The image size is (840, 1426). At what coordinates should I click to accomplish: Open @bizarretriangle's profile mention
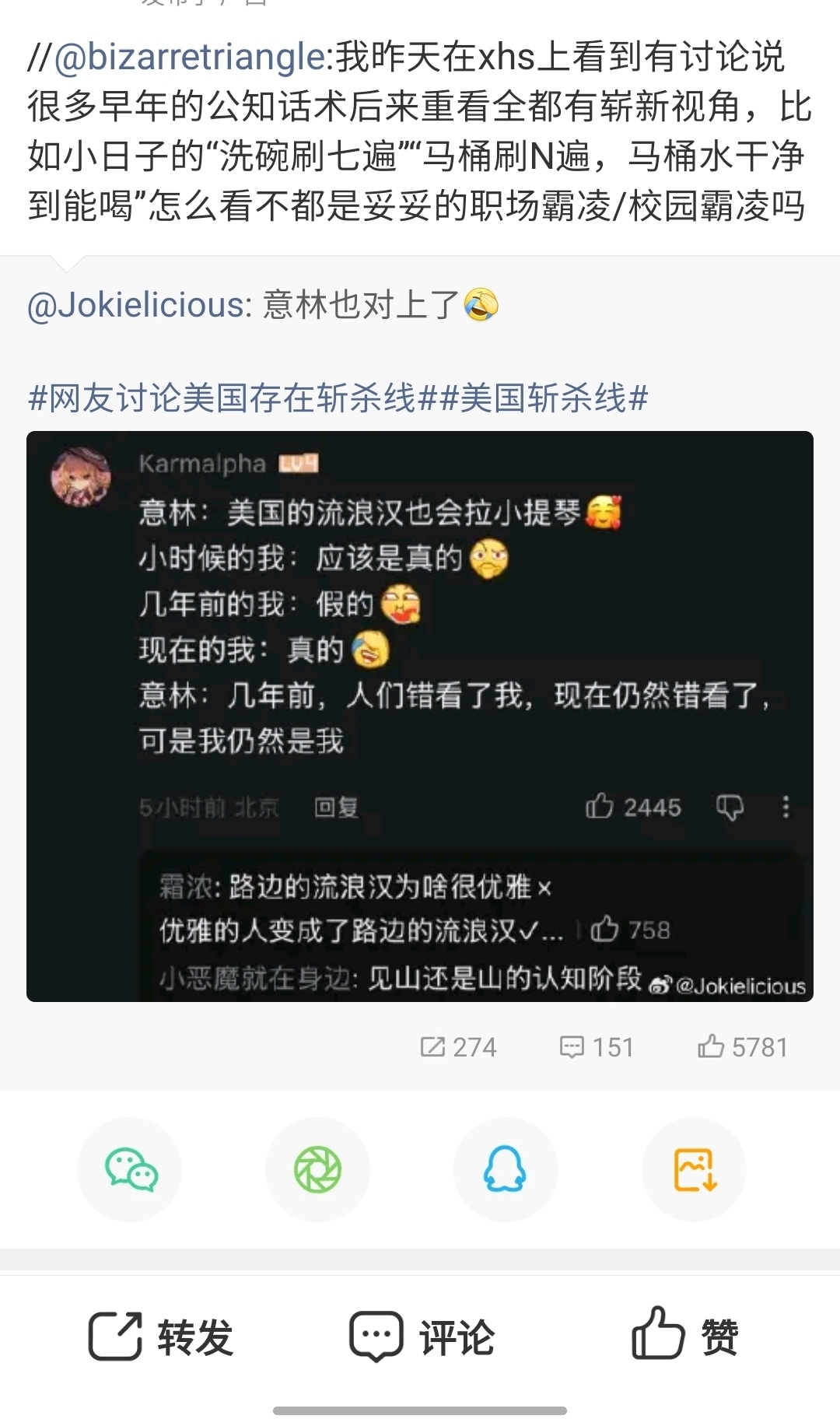coord(189,58)
